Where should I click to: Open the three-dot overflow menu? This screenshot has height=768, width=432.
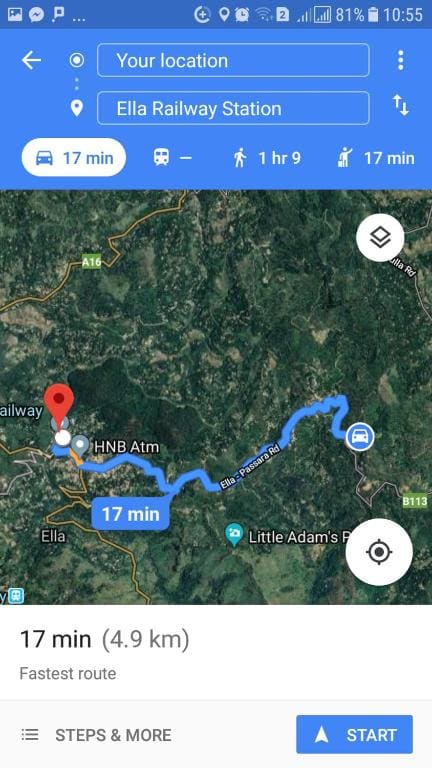[401, 60]
